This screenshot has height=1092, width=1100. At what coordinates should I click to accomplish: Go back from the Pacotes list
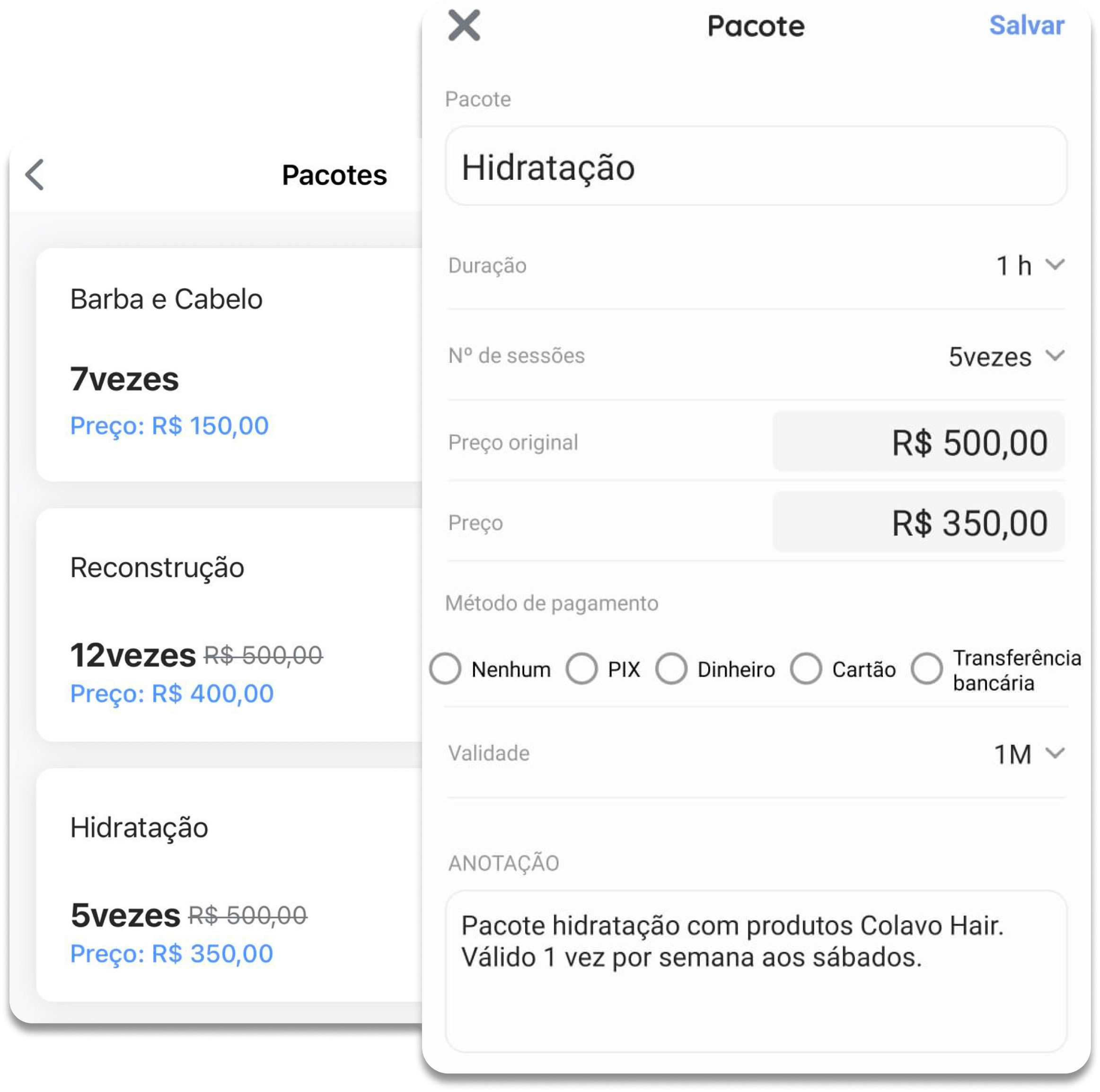(x=35, y=174)
